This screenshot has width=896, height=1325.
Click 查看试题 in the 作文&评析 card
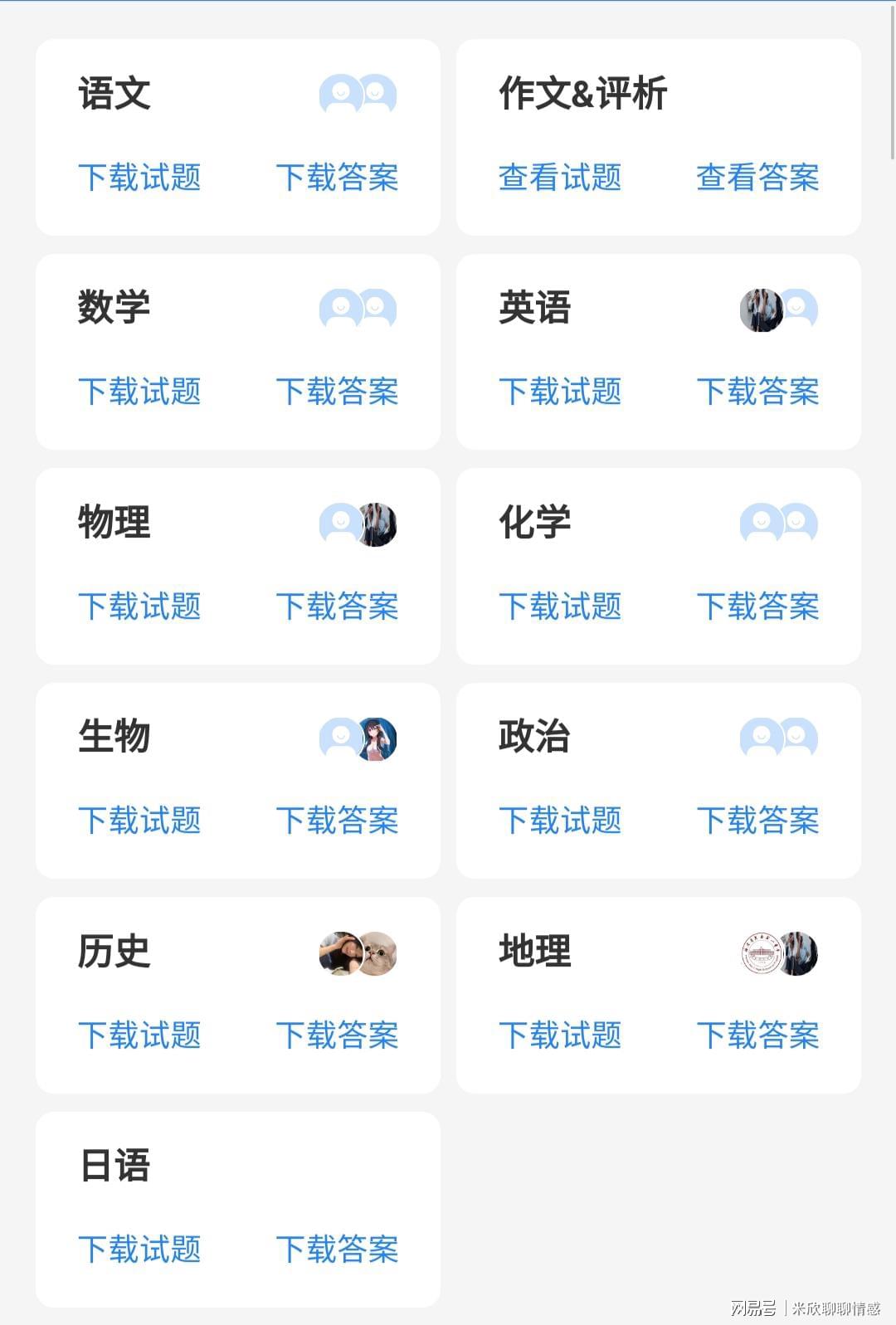pyautogui.click(x=560, y=178)
